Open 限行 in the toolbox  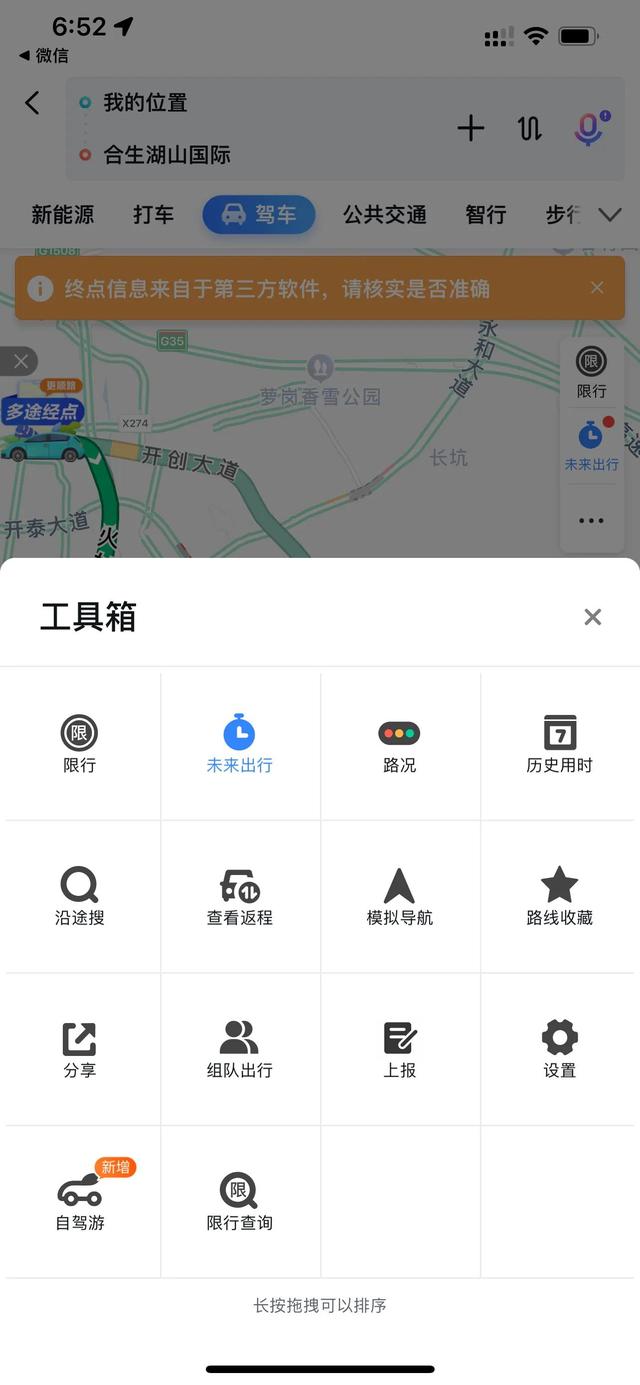(80, 745)
